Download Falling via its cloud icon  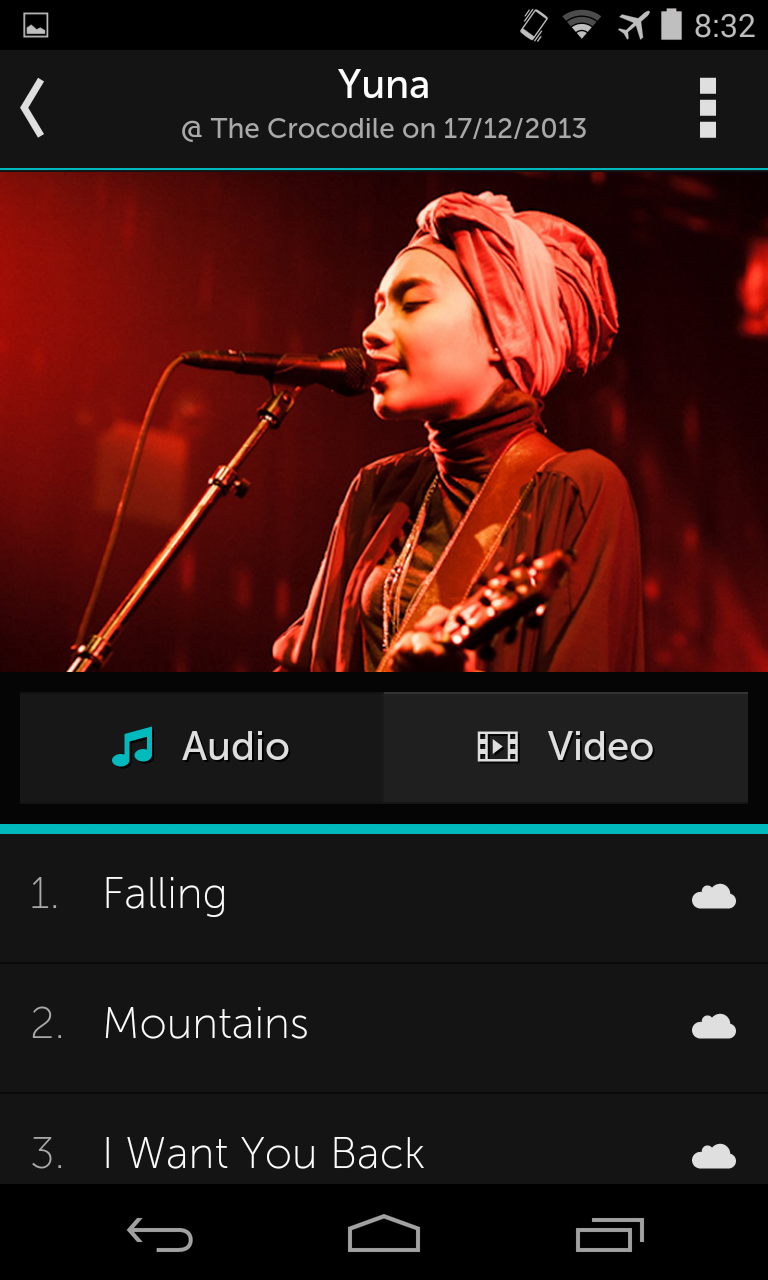[714, 897]
